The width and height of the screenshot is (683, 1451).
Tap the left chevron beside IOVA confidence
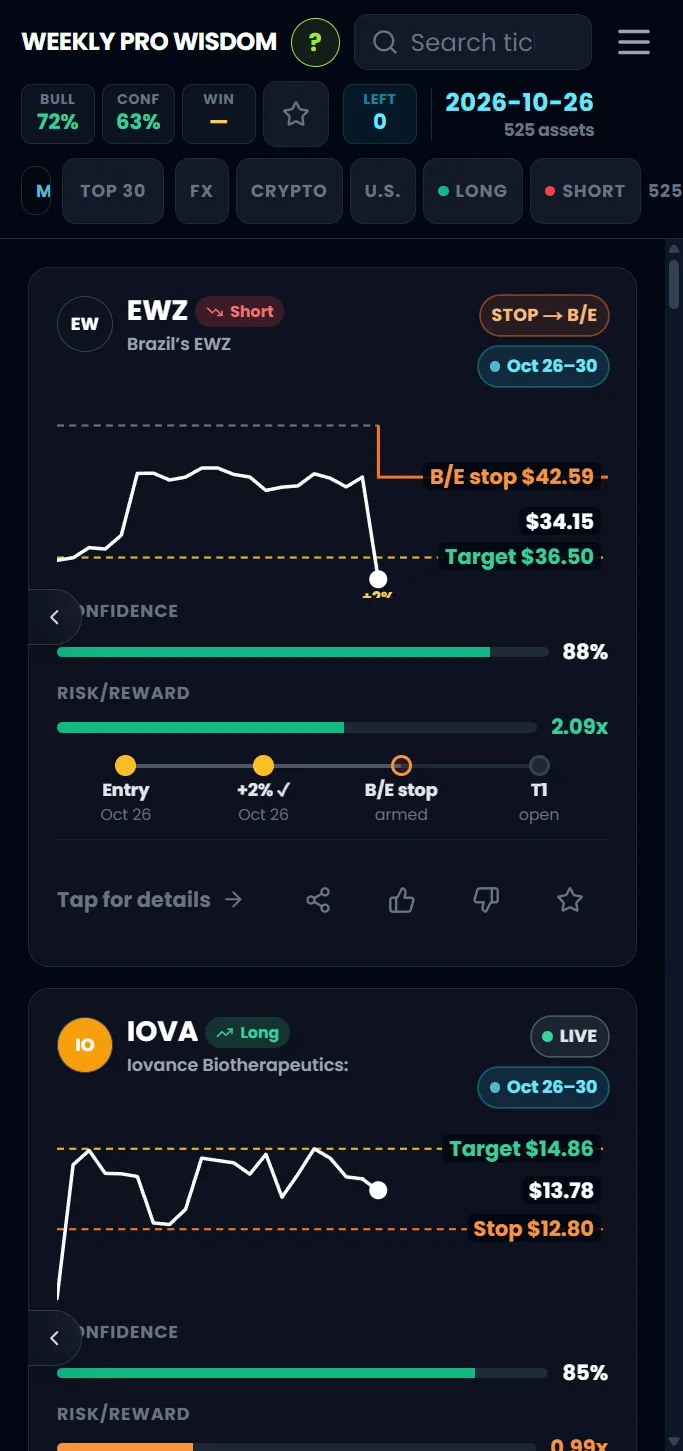(x=54, y=1338)
